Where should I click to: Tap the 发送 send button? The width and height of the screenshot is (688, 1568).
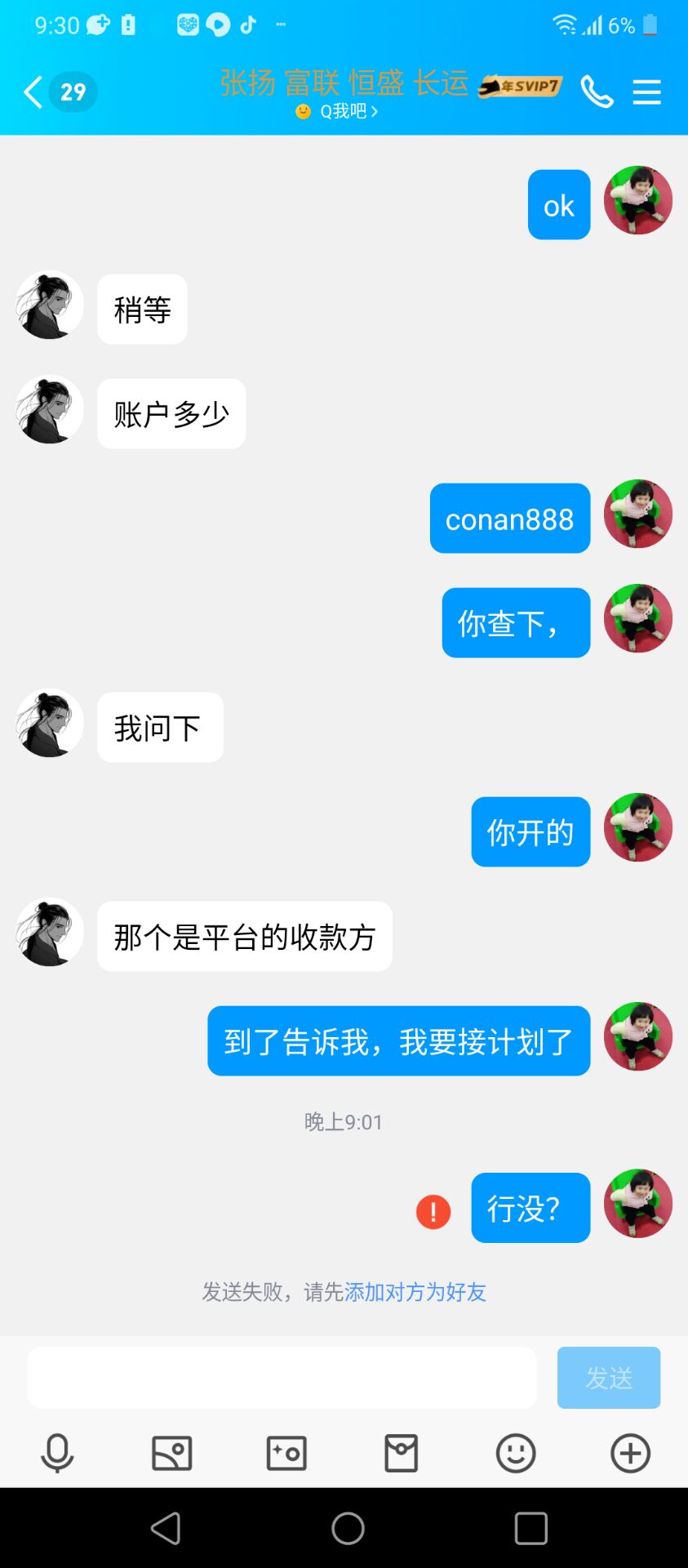coord(608,1378)
